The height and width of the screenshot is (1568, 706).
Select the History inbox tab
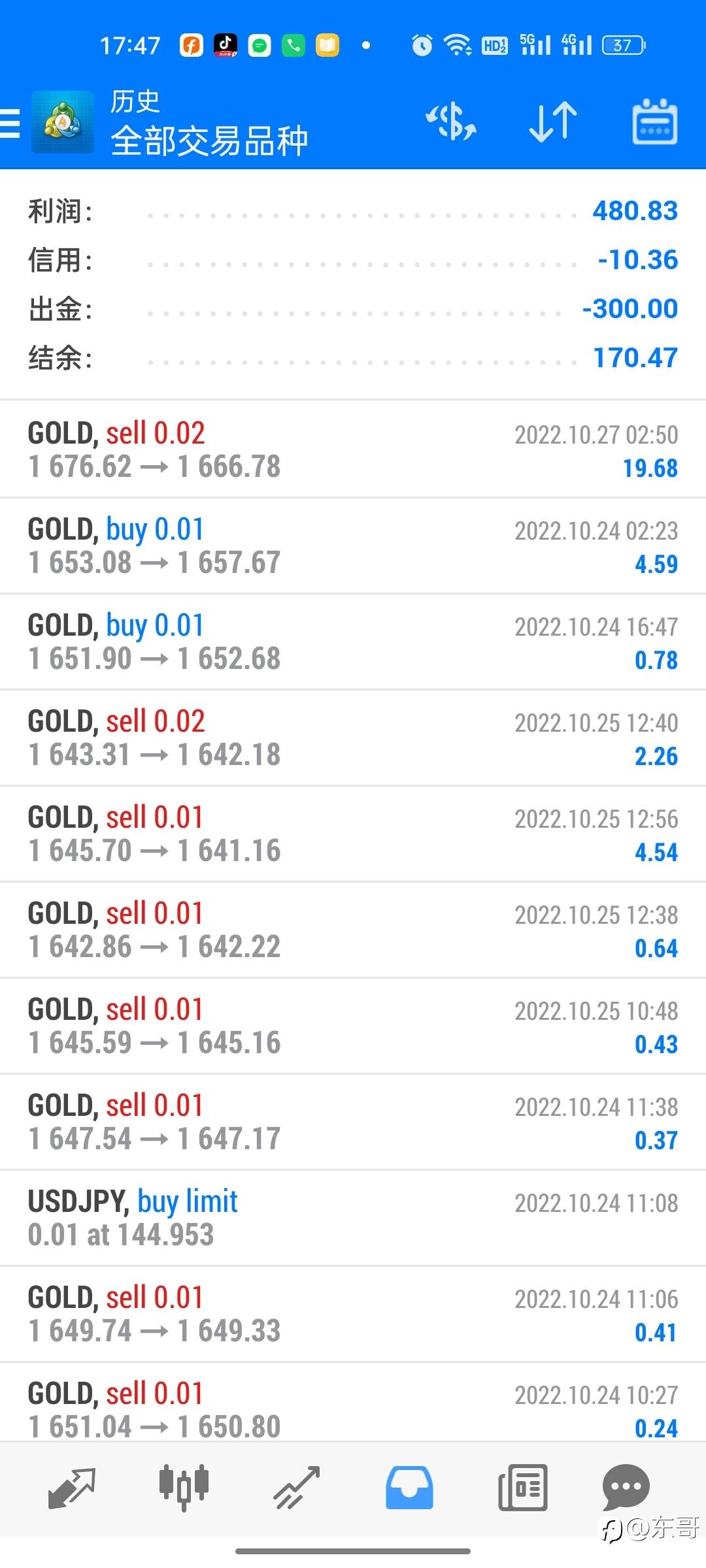(409, 1488)
